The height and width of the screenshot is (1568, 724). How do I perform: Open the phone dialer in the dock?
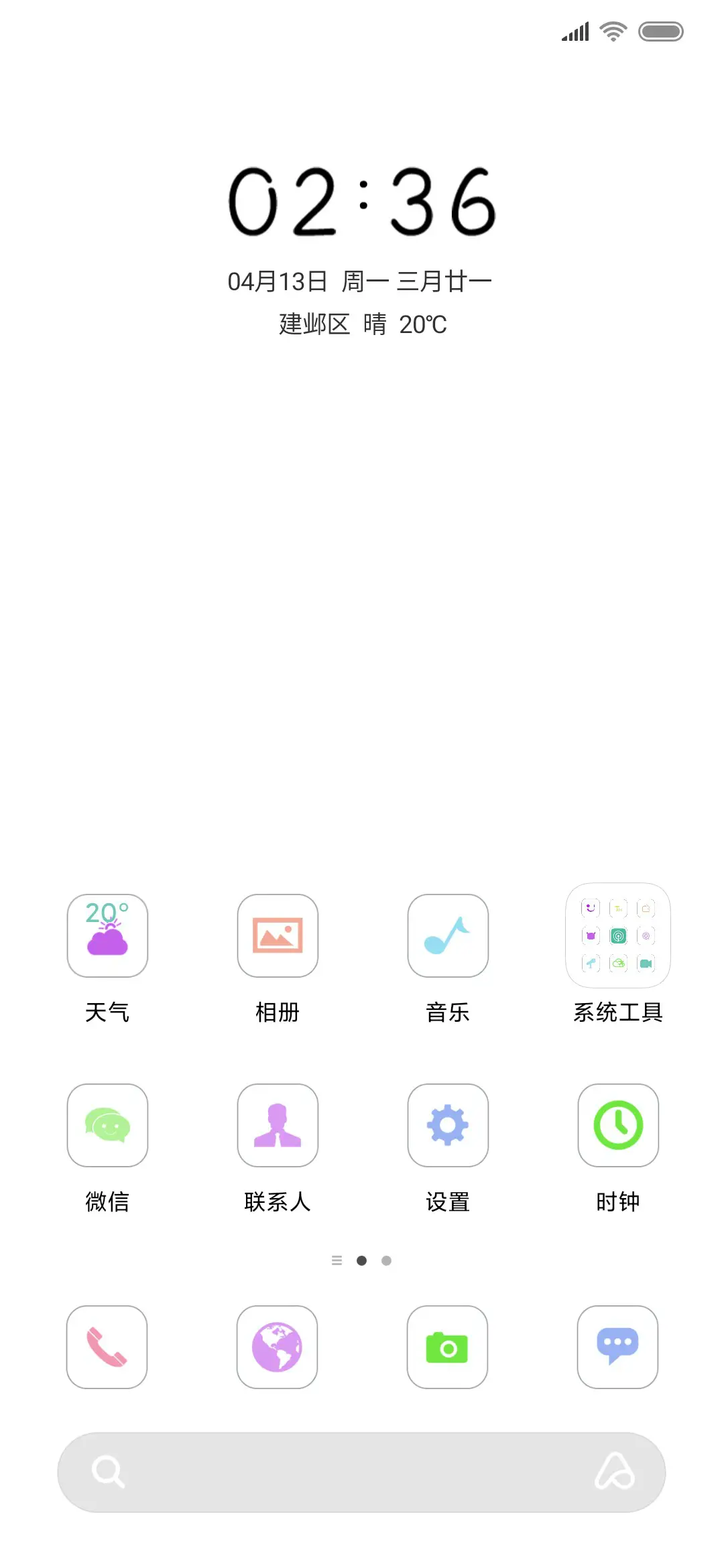pos(107,1347)
